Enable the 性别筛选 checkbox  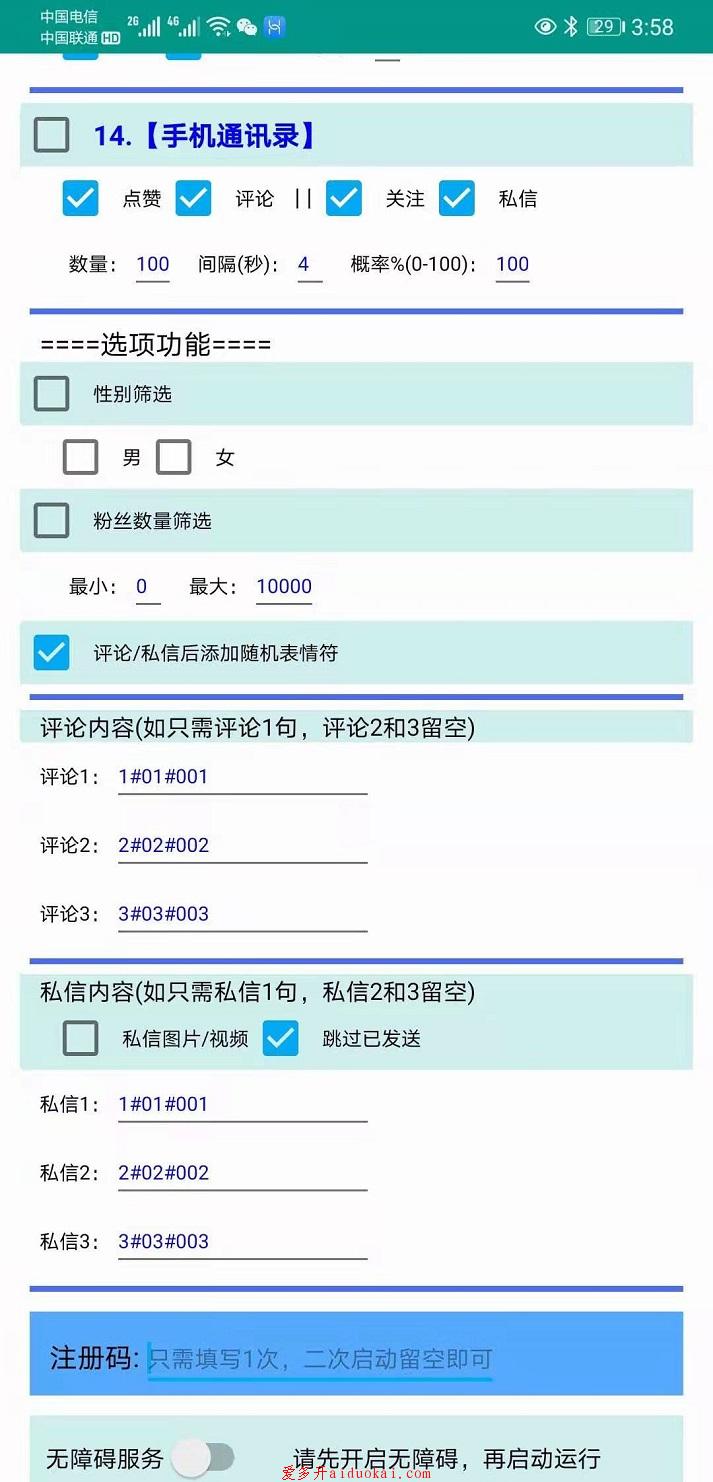[52, 394]
